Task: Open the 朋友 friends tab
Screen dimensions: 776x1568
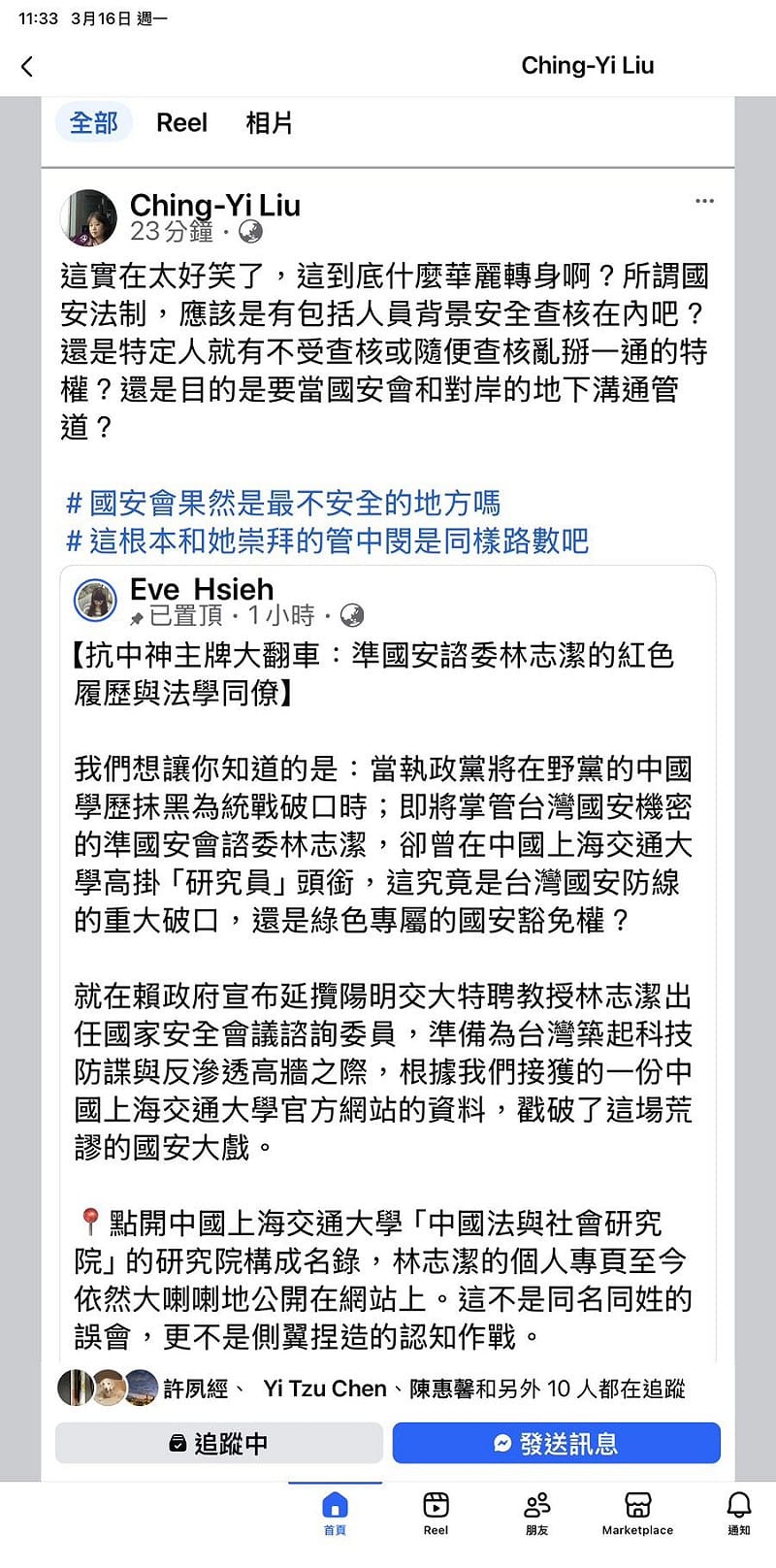Action: (x=536, y=1513)
